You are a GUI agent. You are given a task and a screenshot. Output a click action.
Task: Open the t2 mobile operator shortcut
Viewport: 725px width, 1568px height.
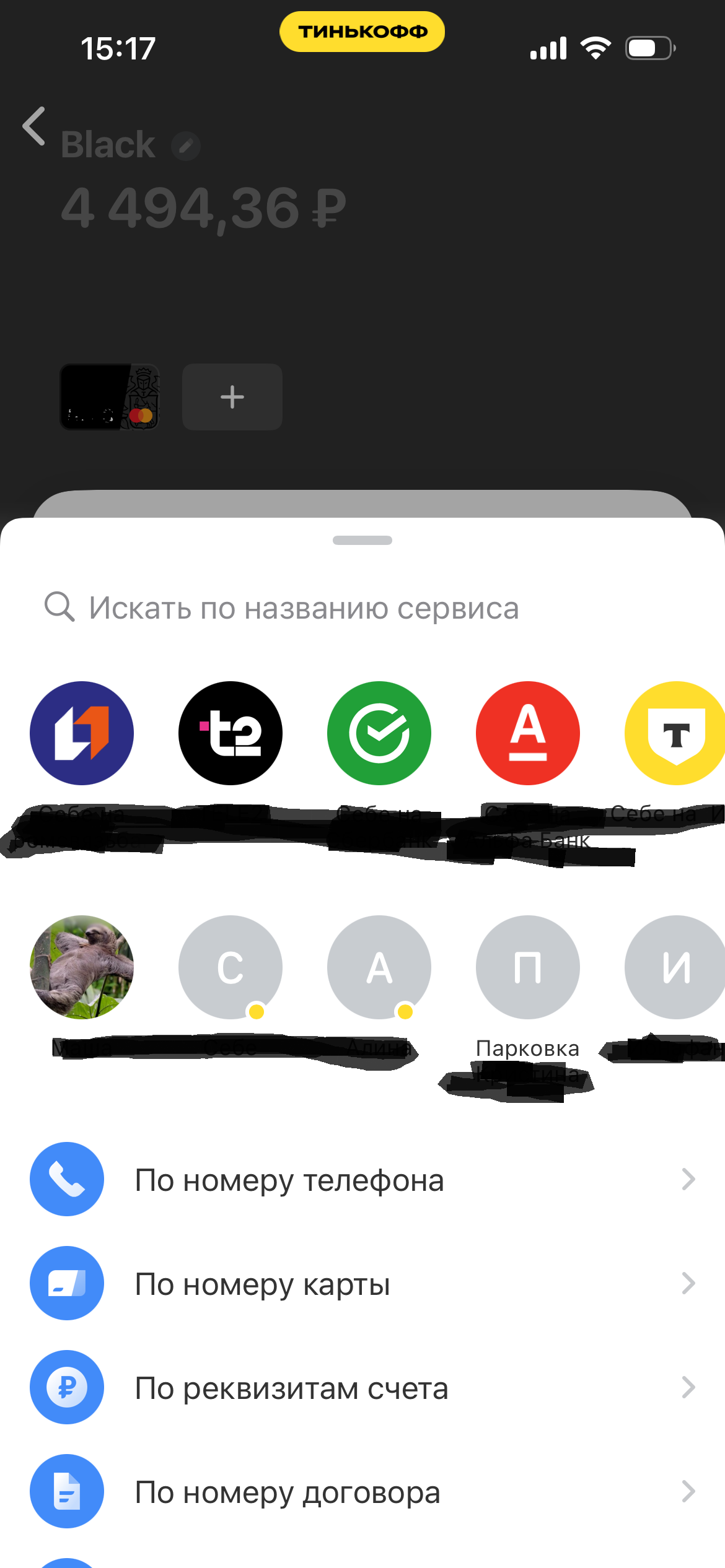pos(231,733)
